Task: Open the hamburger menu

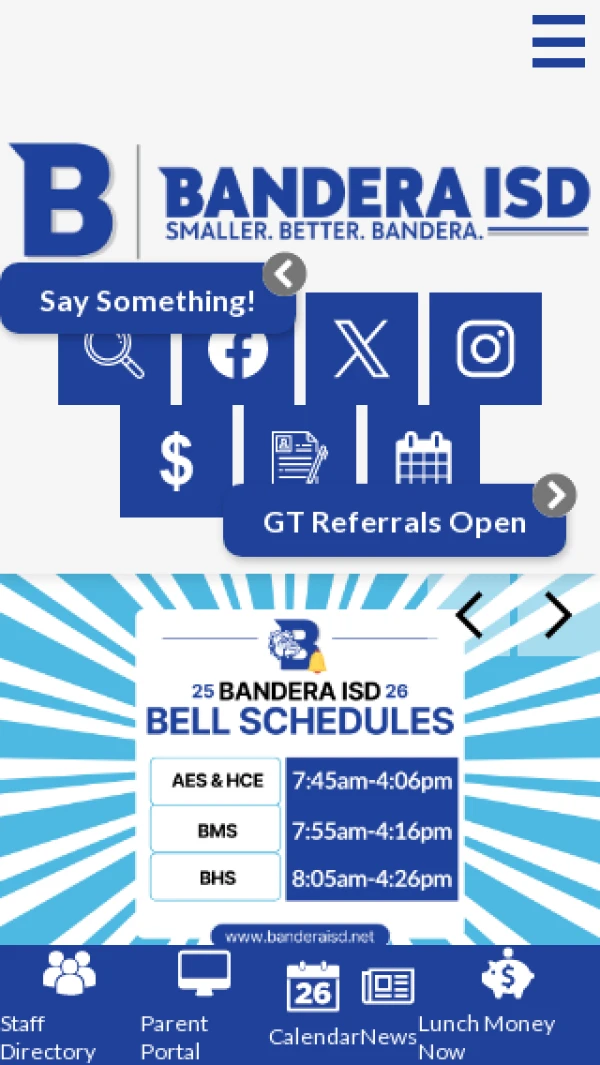Action: tap(558, 41)
